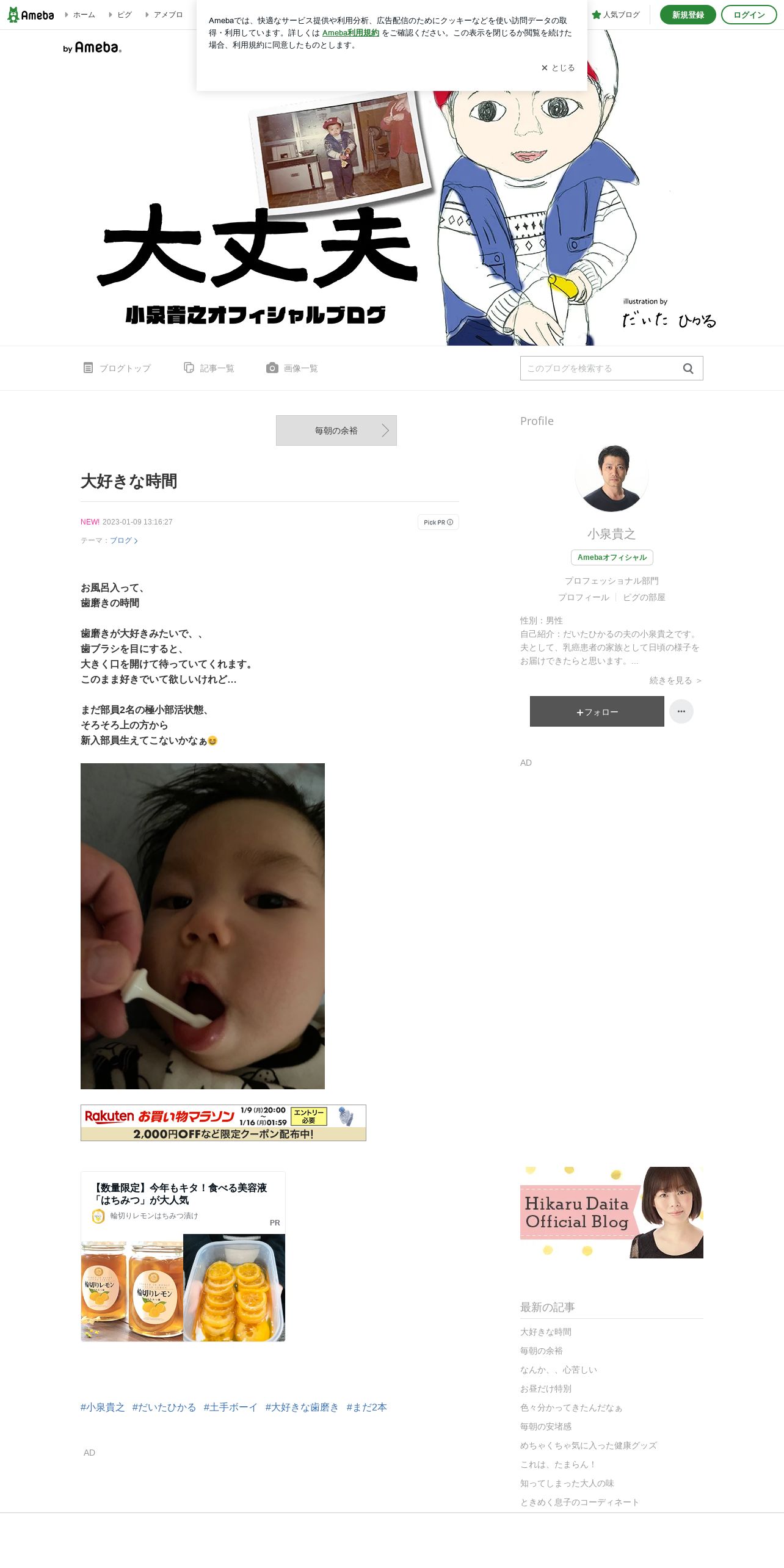Follow this blog with +フォロー
The width and height of the screenshot is (784, 1568).
pos(597,711)
